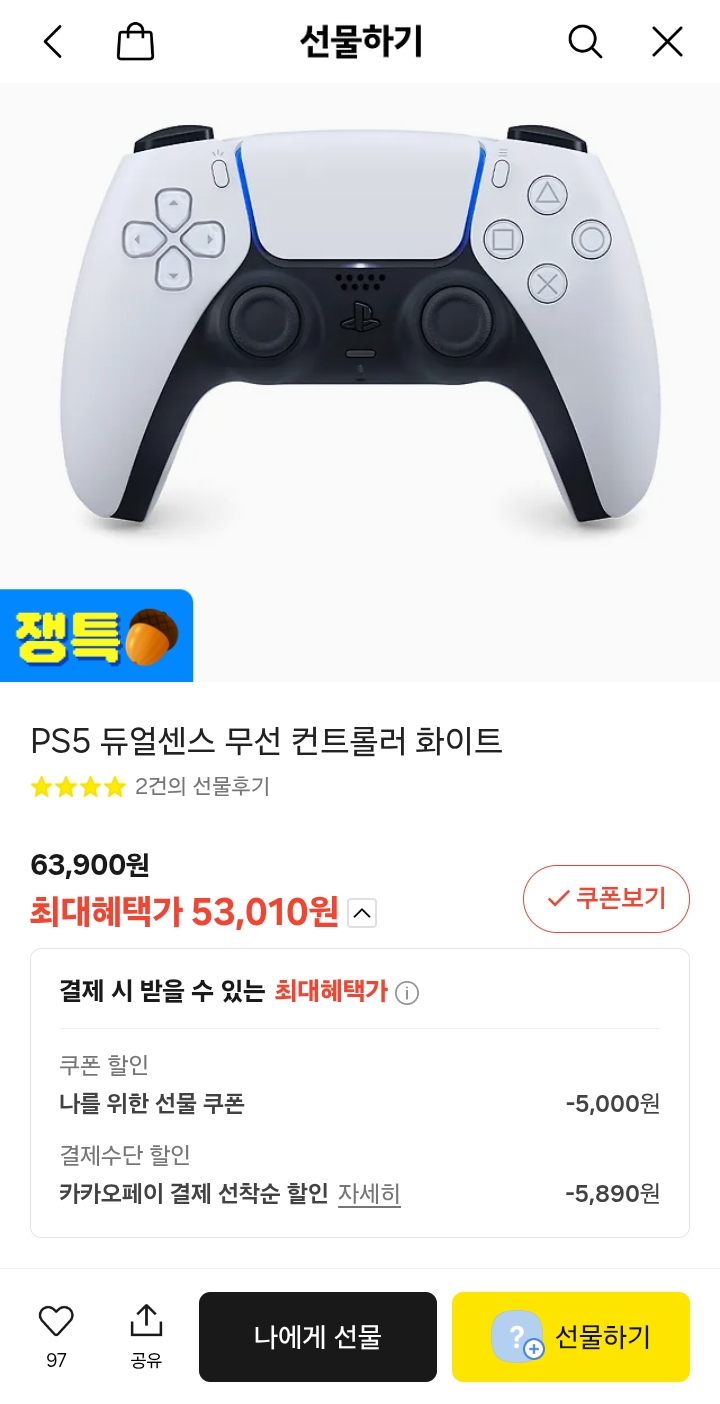Go back to the previous page

tap(53, 42)
